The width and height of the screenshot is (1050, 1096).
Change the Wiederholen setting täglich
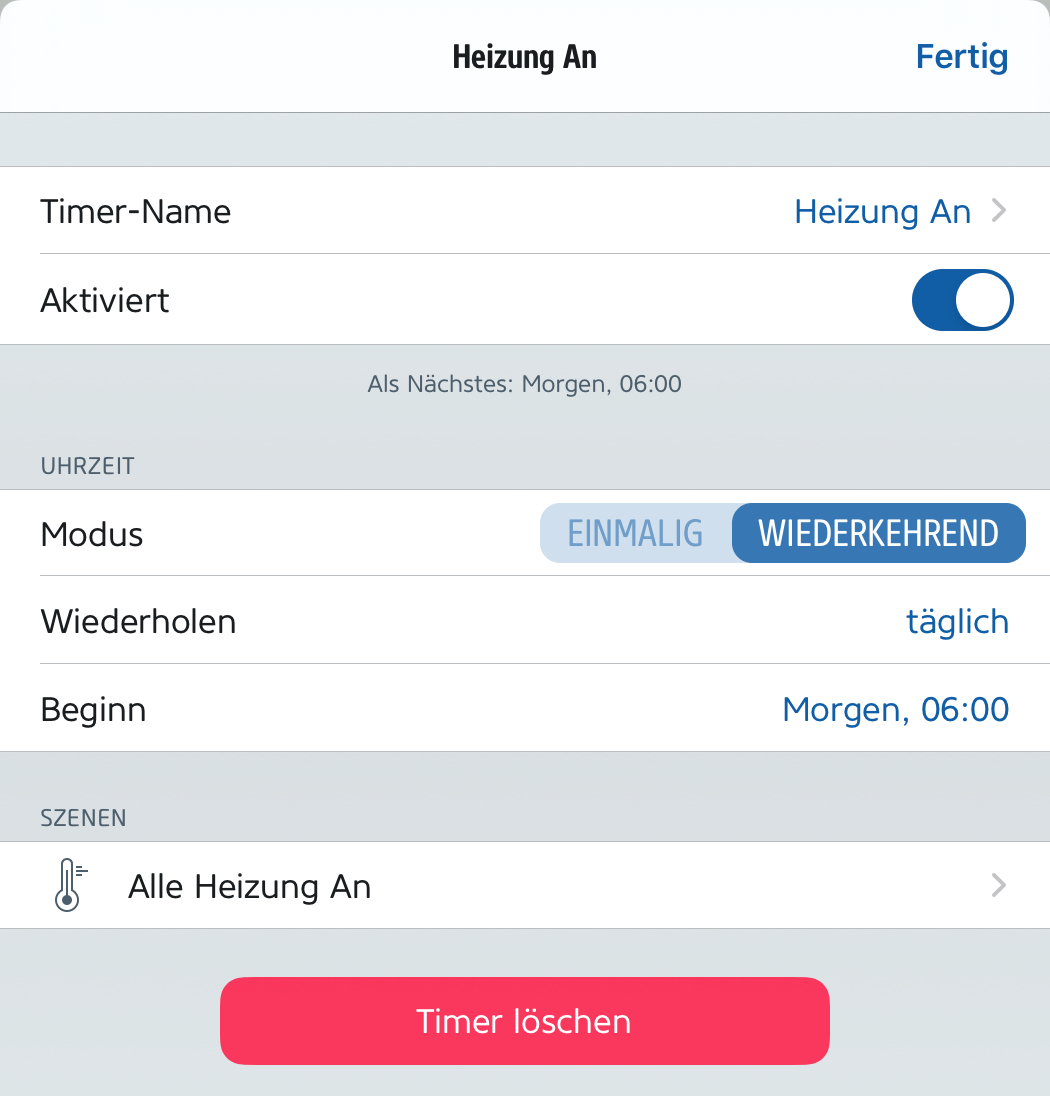(x=956, y=622)
